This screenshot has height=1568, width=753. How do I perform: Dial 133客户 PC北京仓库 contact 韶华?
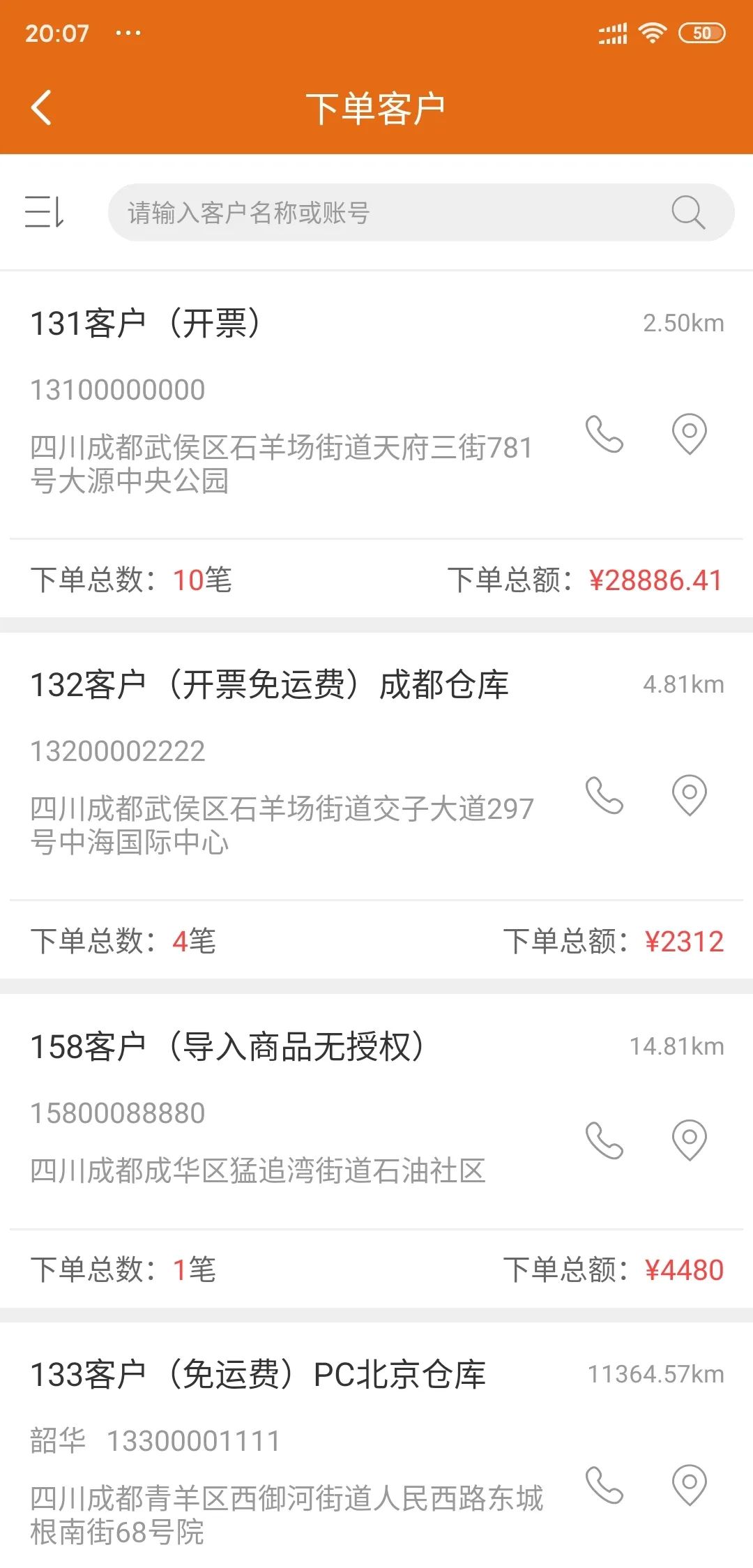point(604,1485)
